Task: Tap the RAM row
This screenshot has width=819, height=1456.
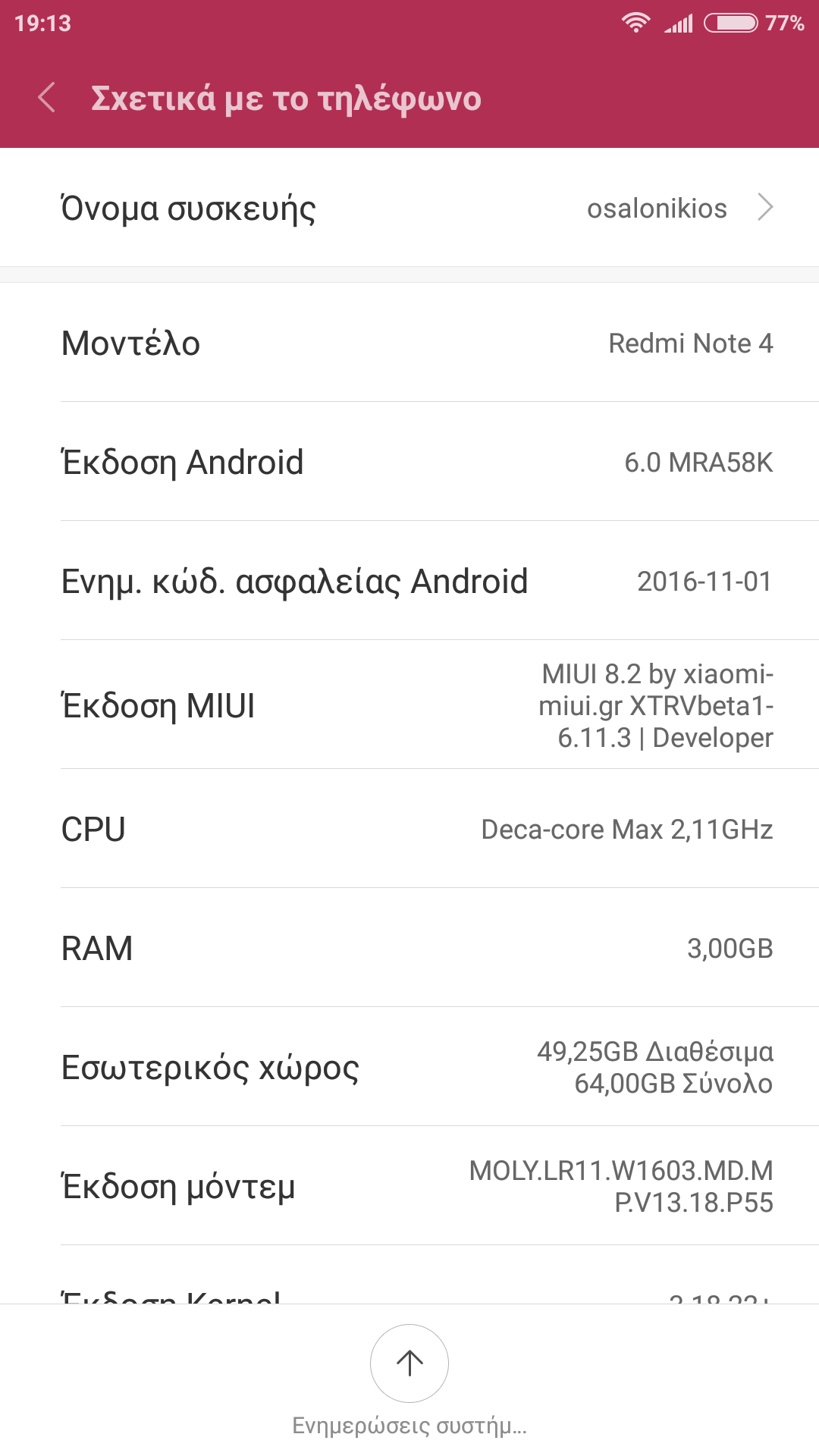Action: 409,948
